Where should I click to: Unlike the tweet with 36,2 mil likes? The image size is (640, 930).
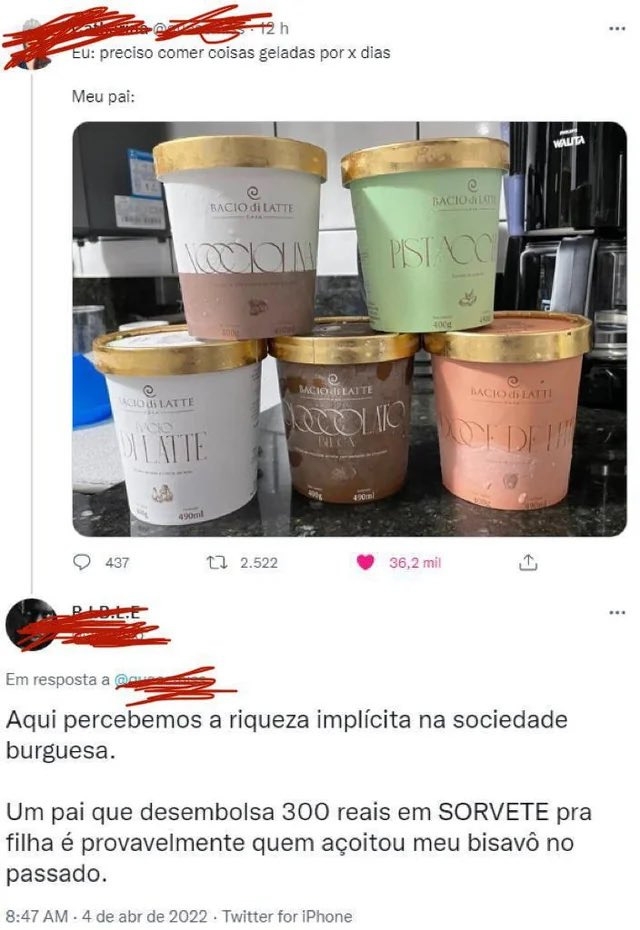pyautogui.click(x=368, y=563)
